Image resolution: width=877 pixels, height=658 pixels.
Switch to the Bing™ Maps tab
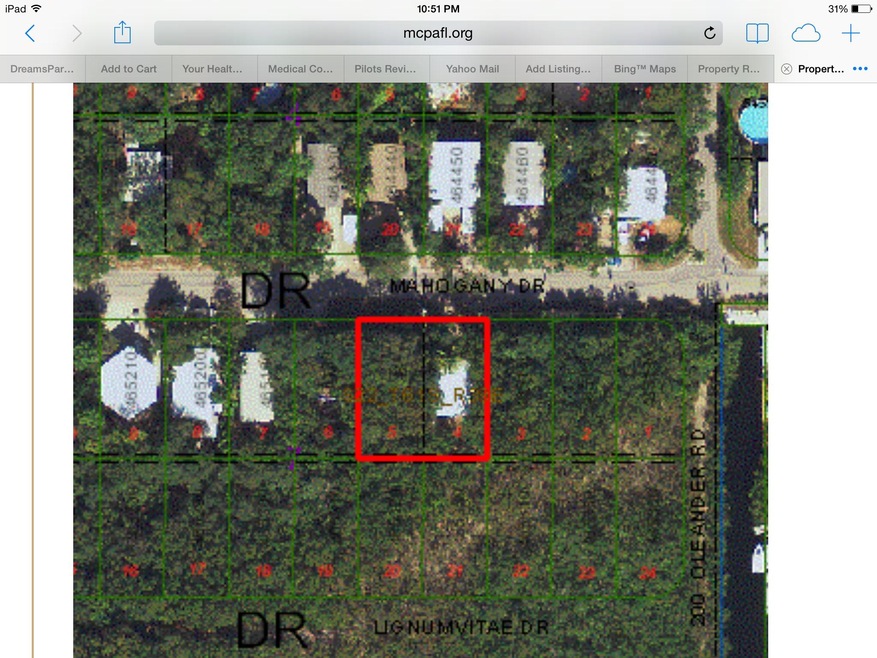pos(644,69)
